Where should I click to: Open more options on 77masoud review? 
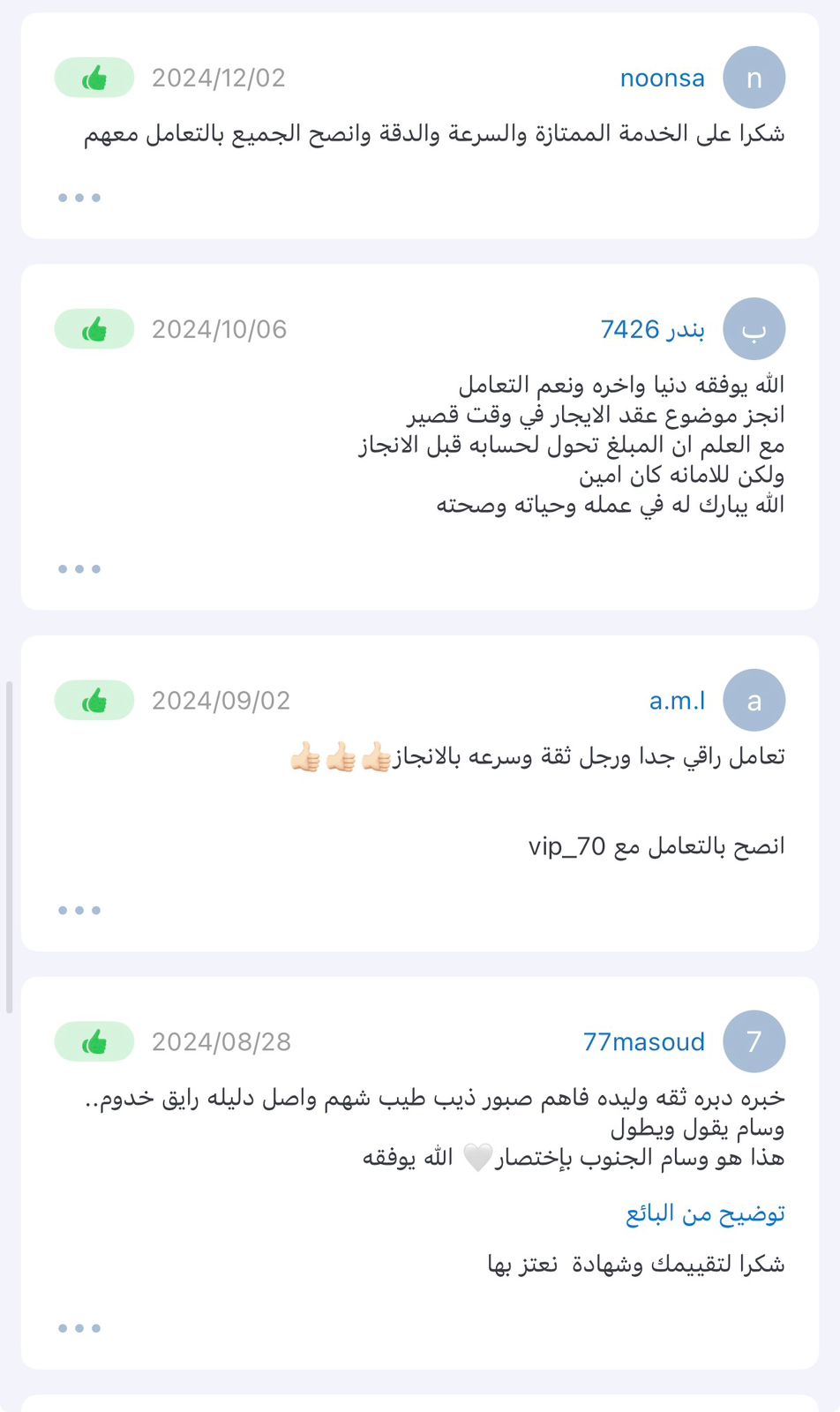[79, 1328]
